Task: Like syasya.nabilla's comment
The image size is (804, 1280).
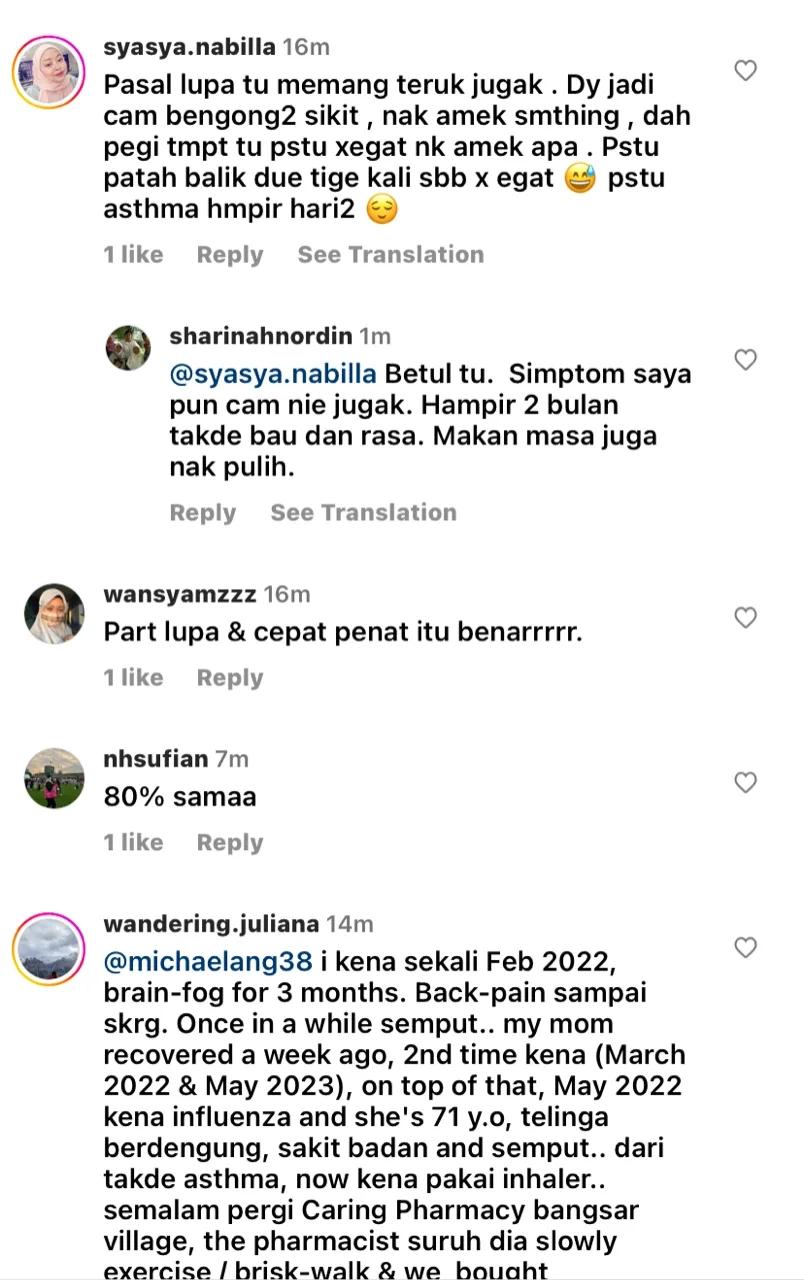Action: pyautogui.click(x=745, y=71)
